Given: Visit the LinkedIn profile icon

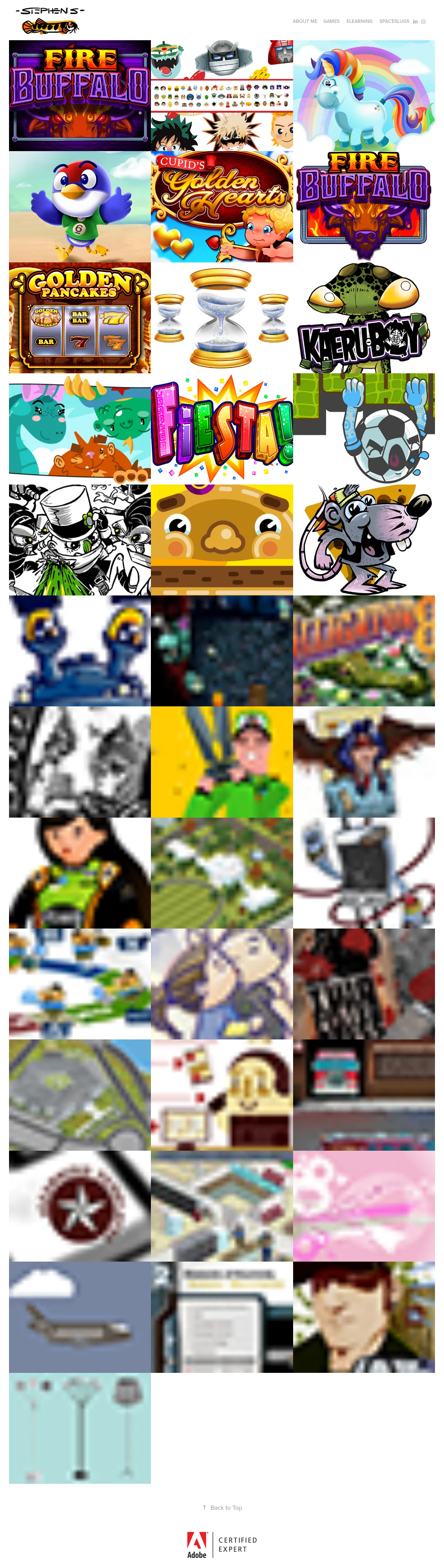Looking at the screenshot, I should 415,22.
